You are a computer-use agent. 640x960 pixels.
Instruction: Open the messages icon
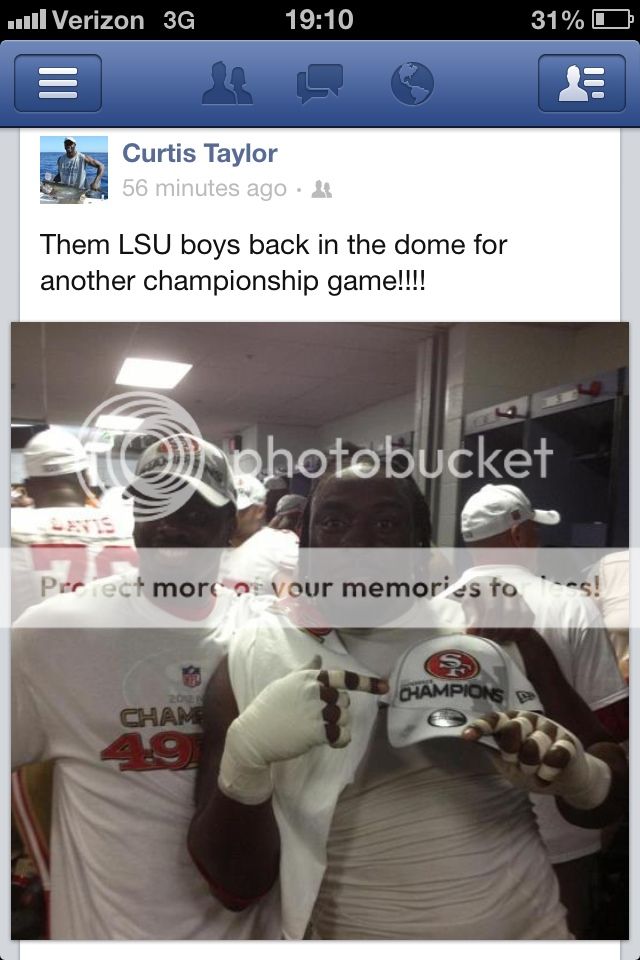(x=320, y=84)
